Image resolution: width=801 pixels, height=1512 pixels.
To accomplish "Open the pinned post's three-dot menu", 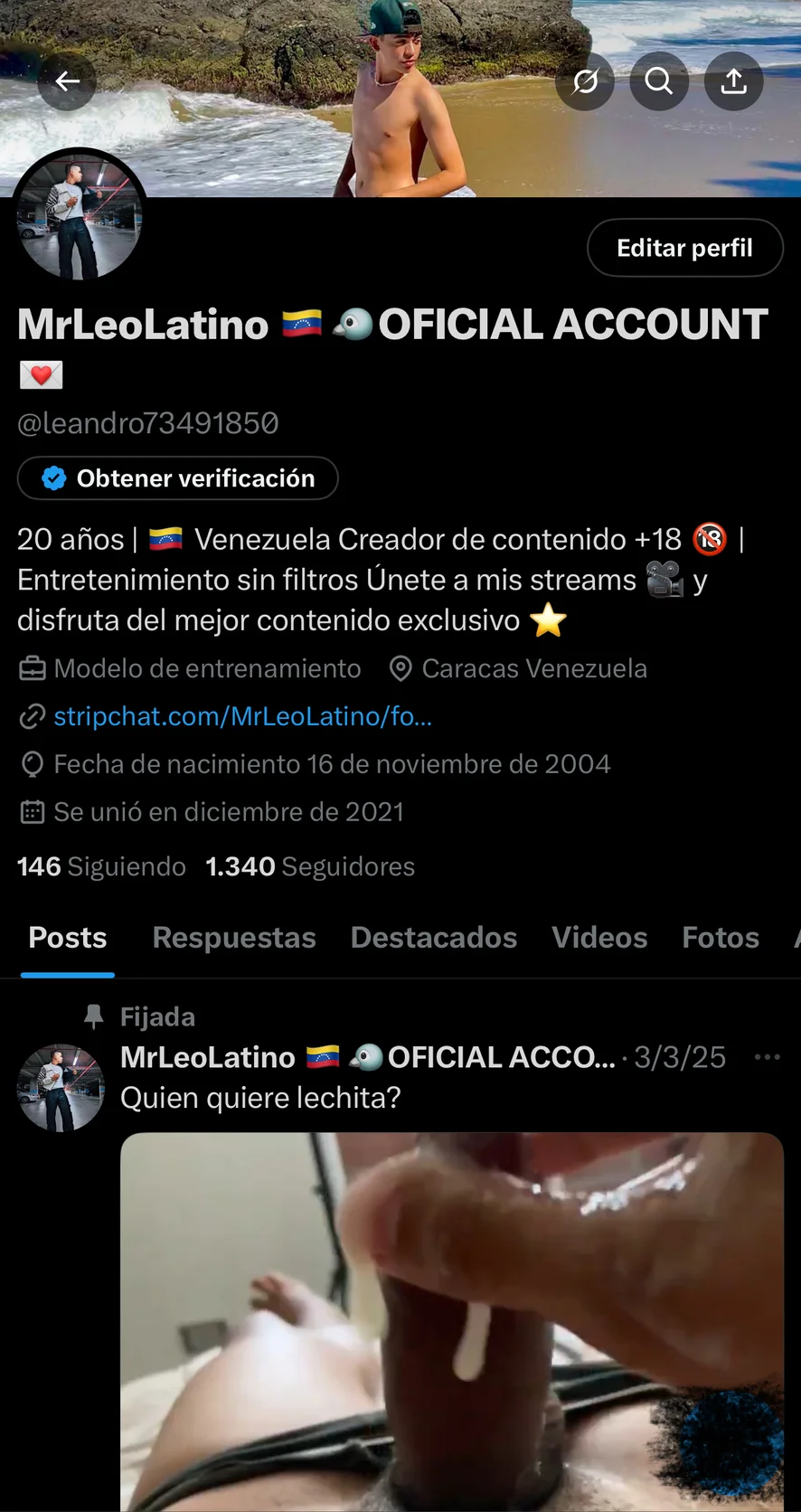I will (x=767, y=1057).
